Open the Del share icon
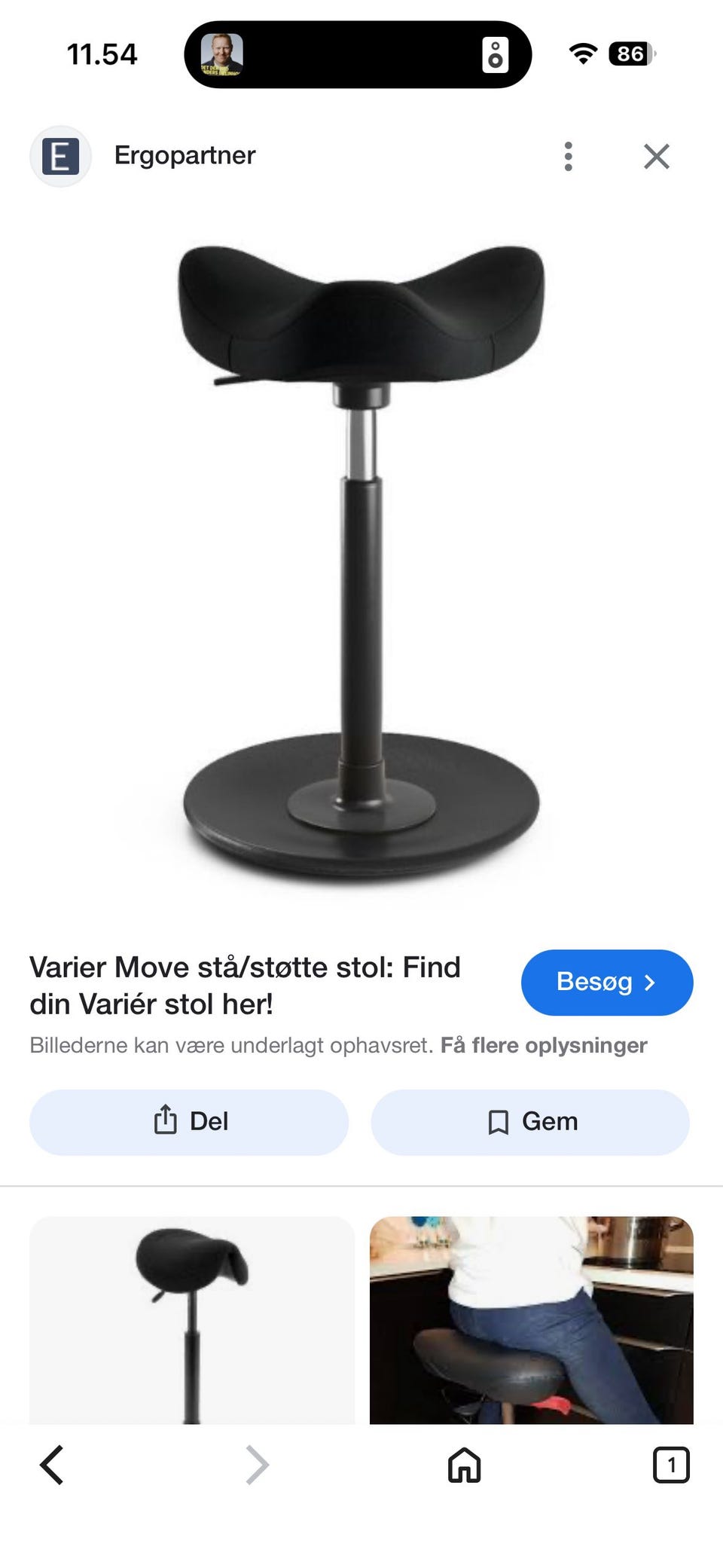Image resolution: width=723 pixels, height=1568 pixels. pos(188,1122)
